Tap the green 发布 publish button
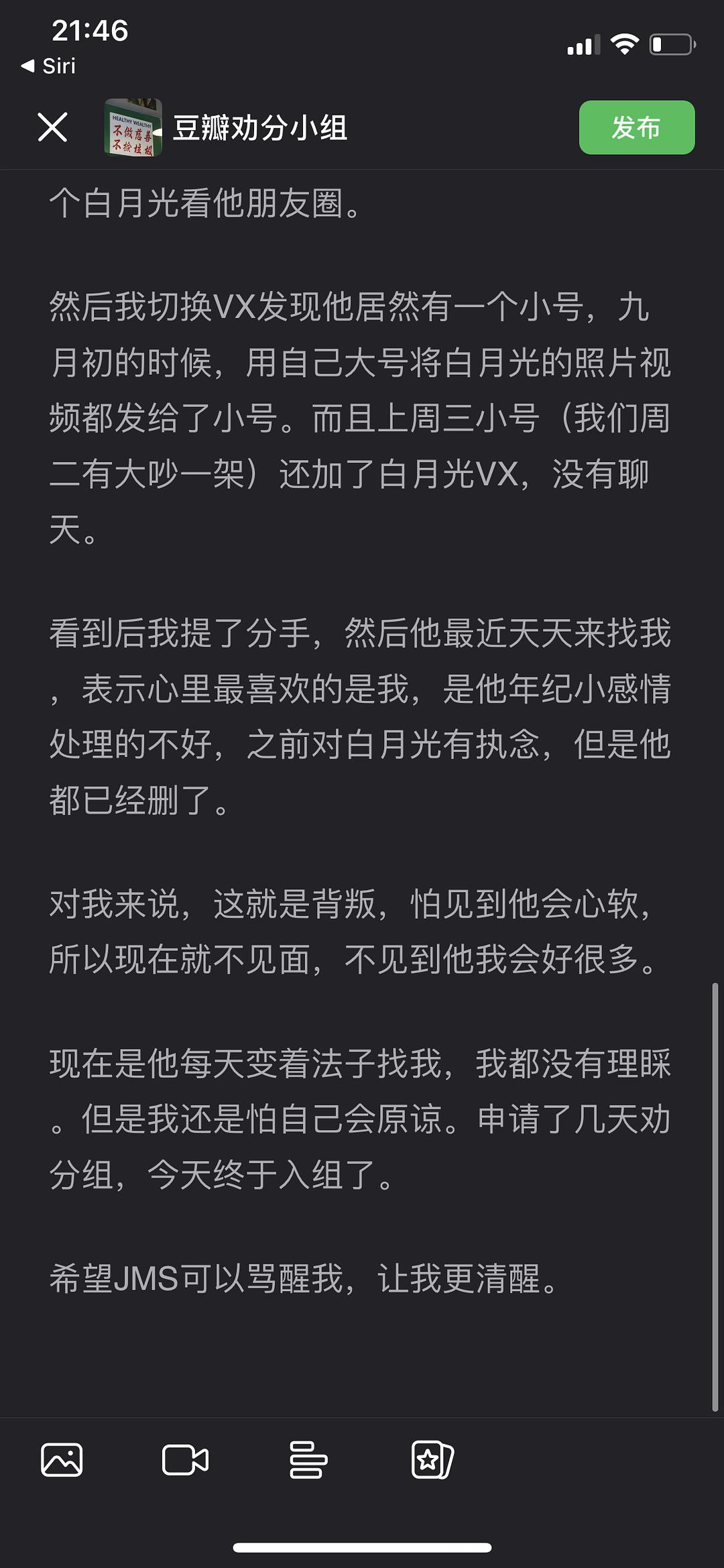 636,127
